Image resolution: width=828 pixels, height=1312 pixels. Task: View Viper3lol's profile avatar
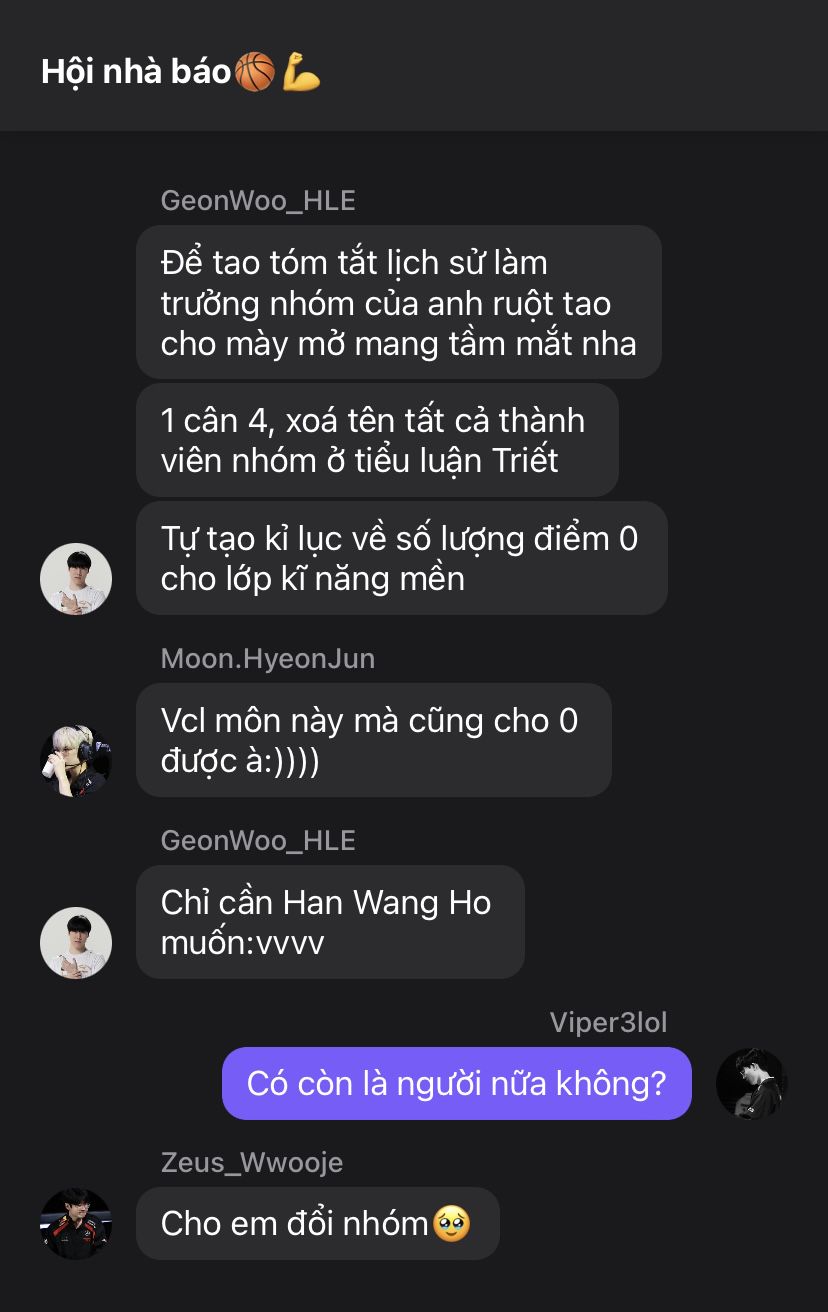coord(752,1084)
